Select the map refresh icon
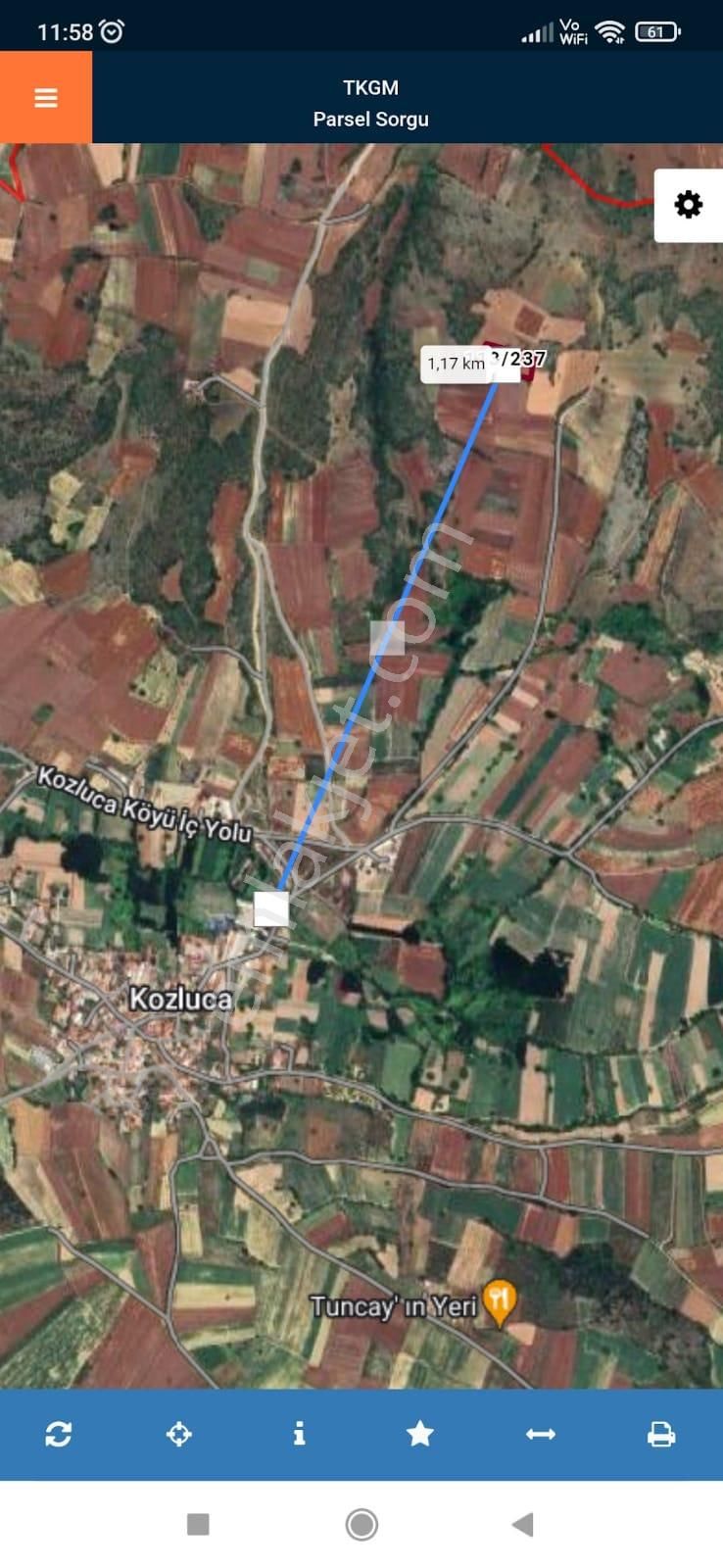This screenshot has width=723, height=1568. (x=60, y=1435)
